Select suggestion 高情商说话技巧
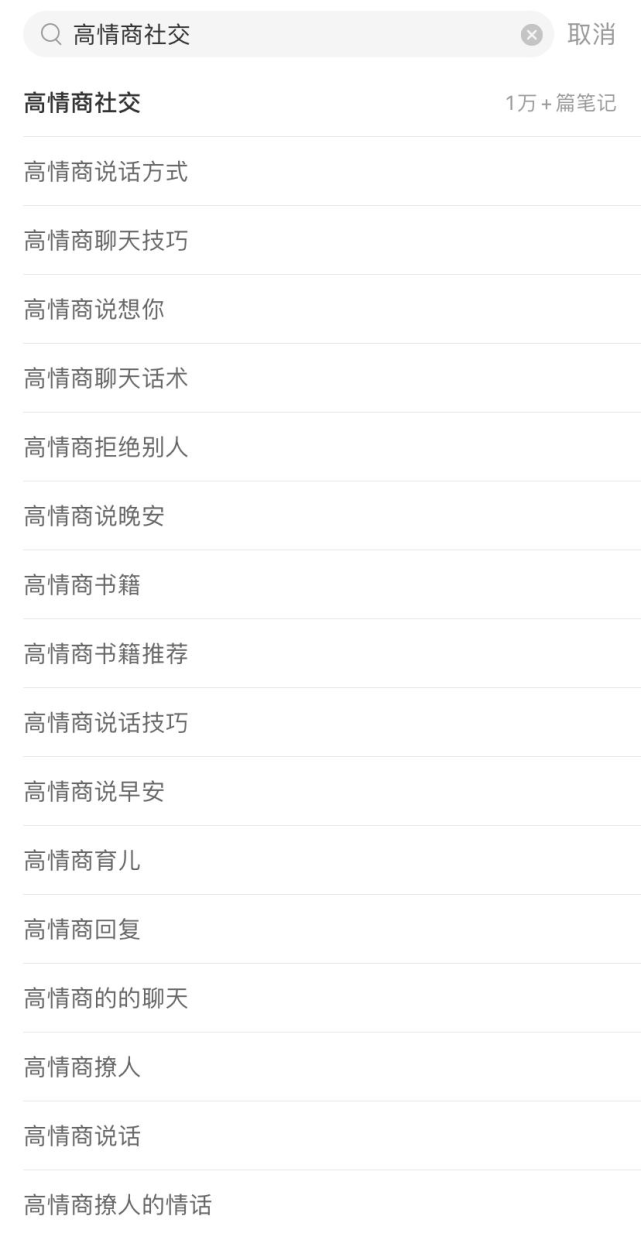 pyautogui.click(x=106, y=724)
